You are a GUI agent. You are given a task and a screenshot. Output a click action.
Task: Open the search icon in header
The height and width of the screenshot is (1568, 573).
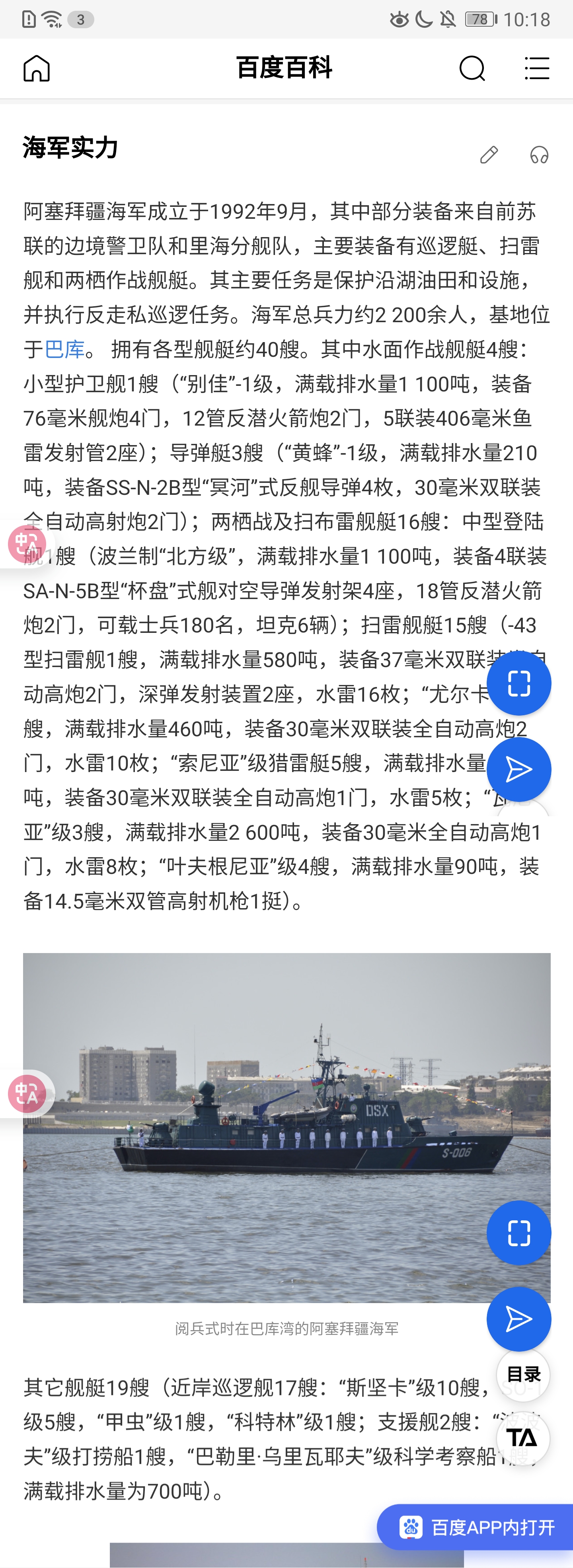pos(472,68)
